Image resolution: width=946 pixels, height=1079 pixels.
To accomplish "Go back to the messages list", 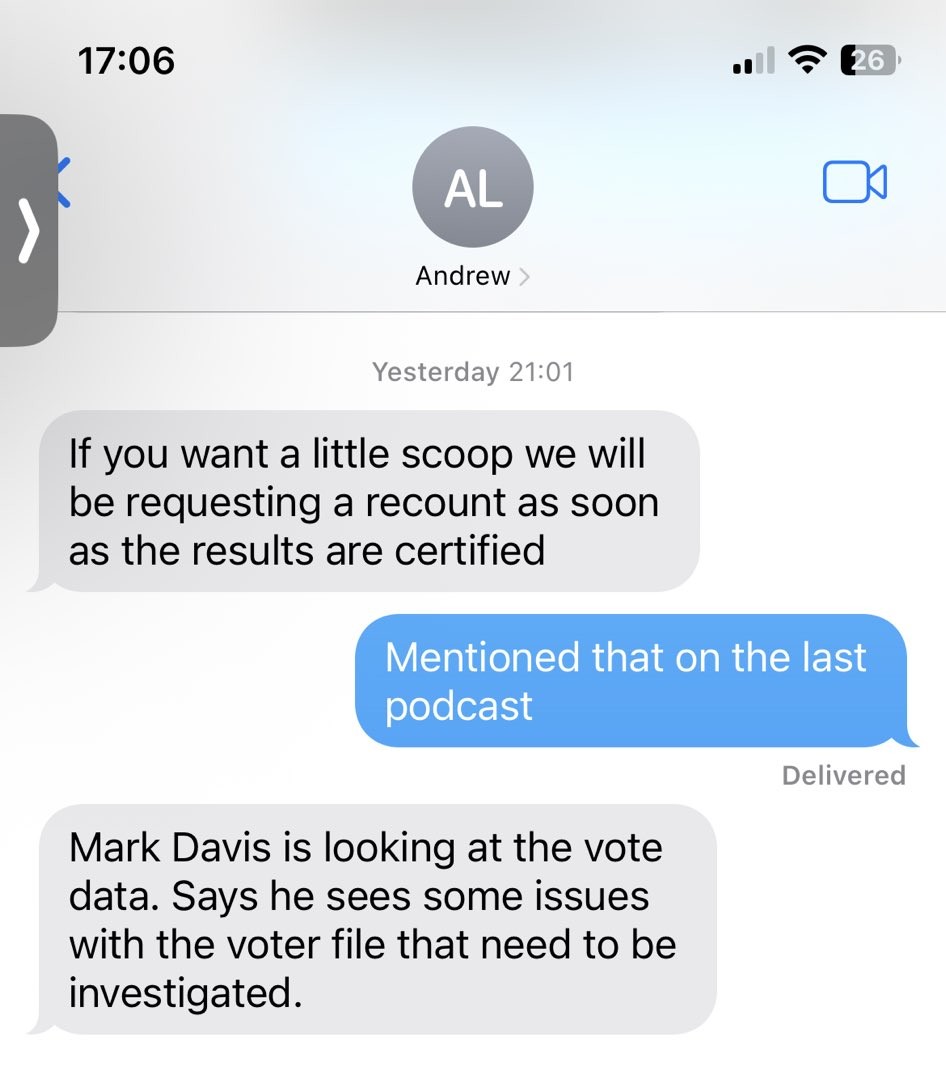I will [65, 183].
